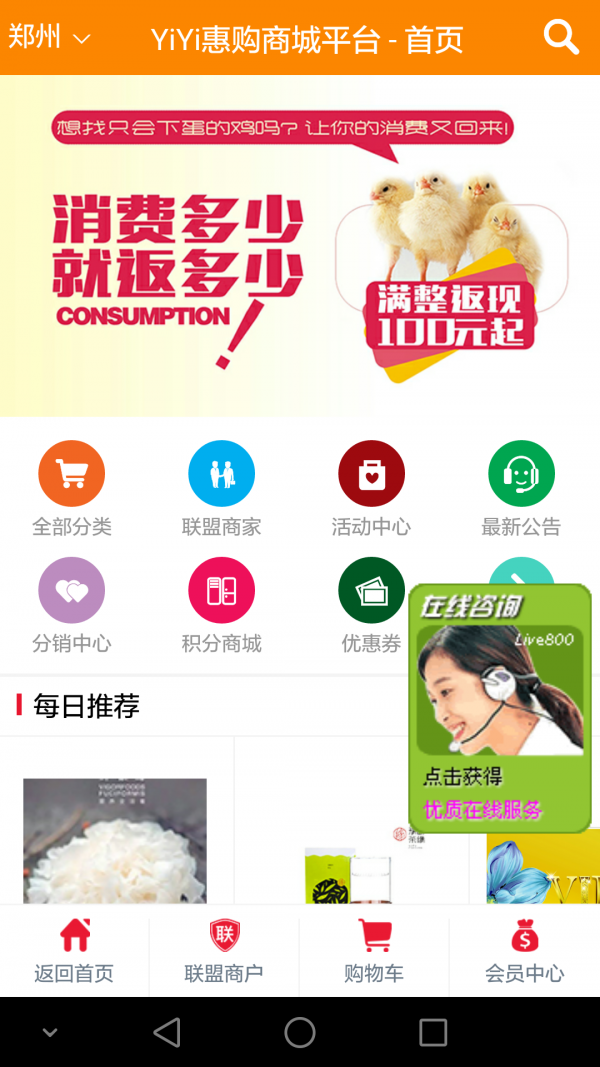Open the white fungus product card
Screen dimensions: 600x1067
click(115, 840)
